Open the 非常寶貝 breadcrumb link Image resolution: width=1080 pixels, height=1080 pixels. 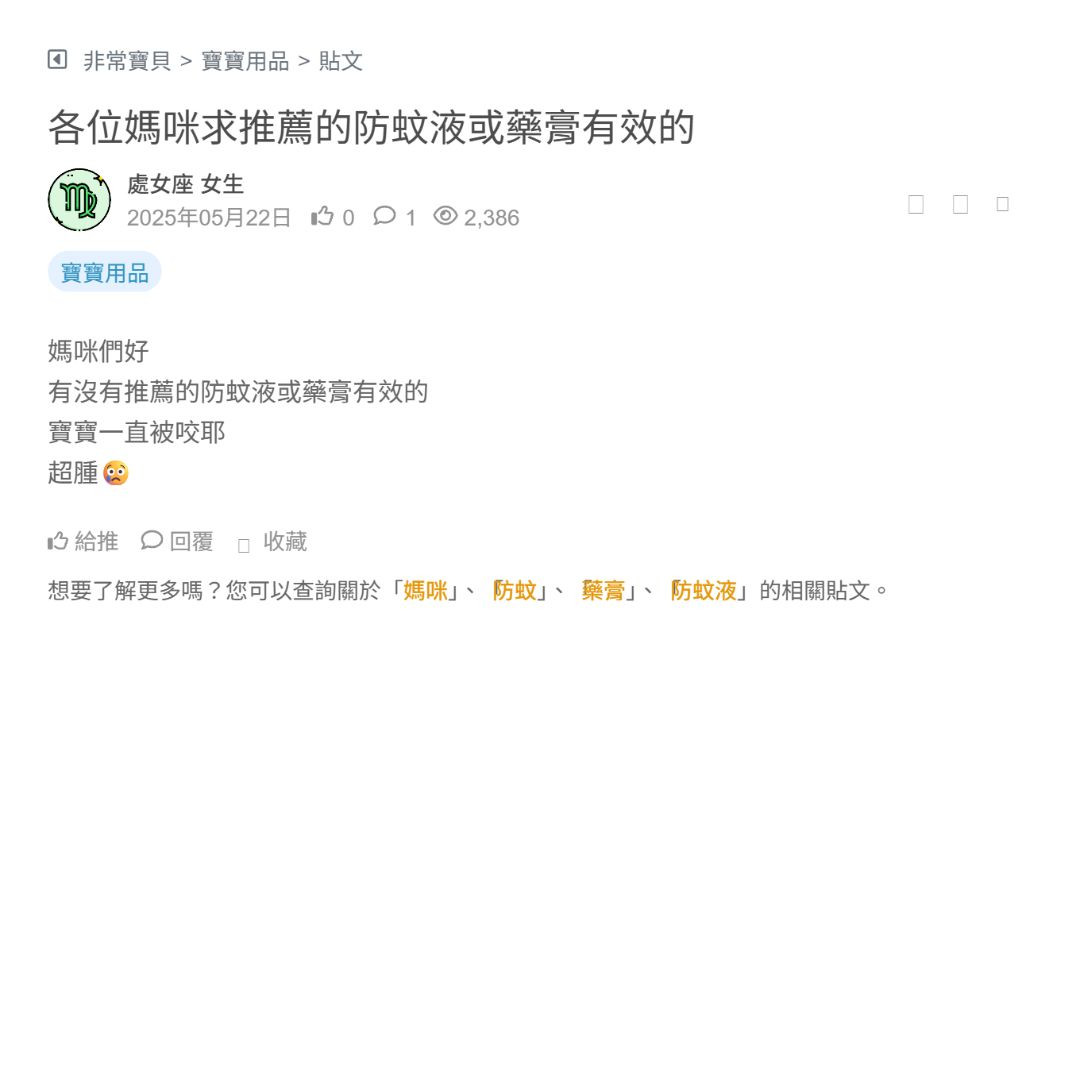(127, 61)
